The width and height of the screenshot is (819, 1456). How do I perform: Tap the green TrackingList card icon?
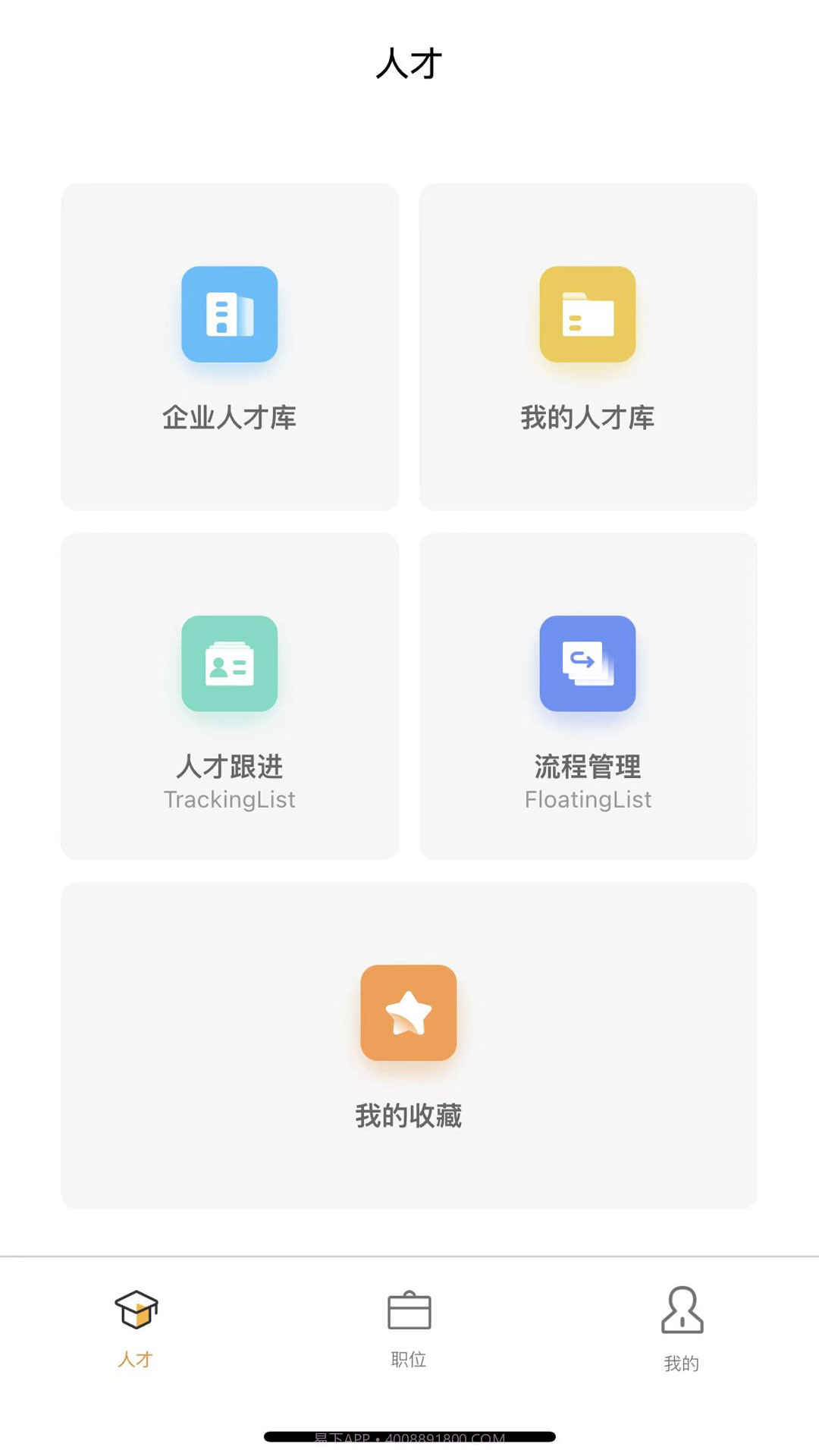[x=230, y=664]
